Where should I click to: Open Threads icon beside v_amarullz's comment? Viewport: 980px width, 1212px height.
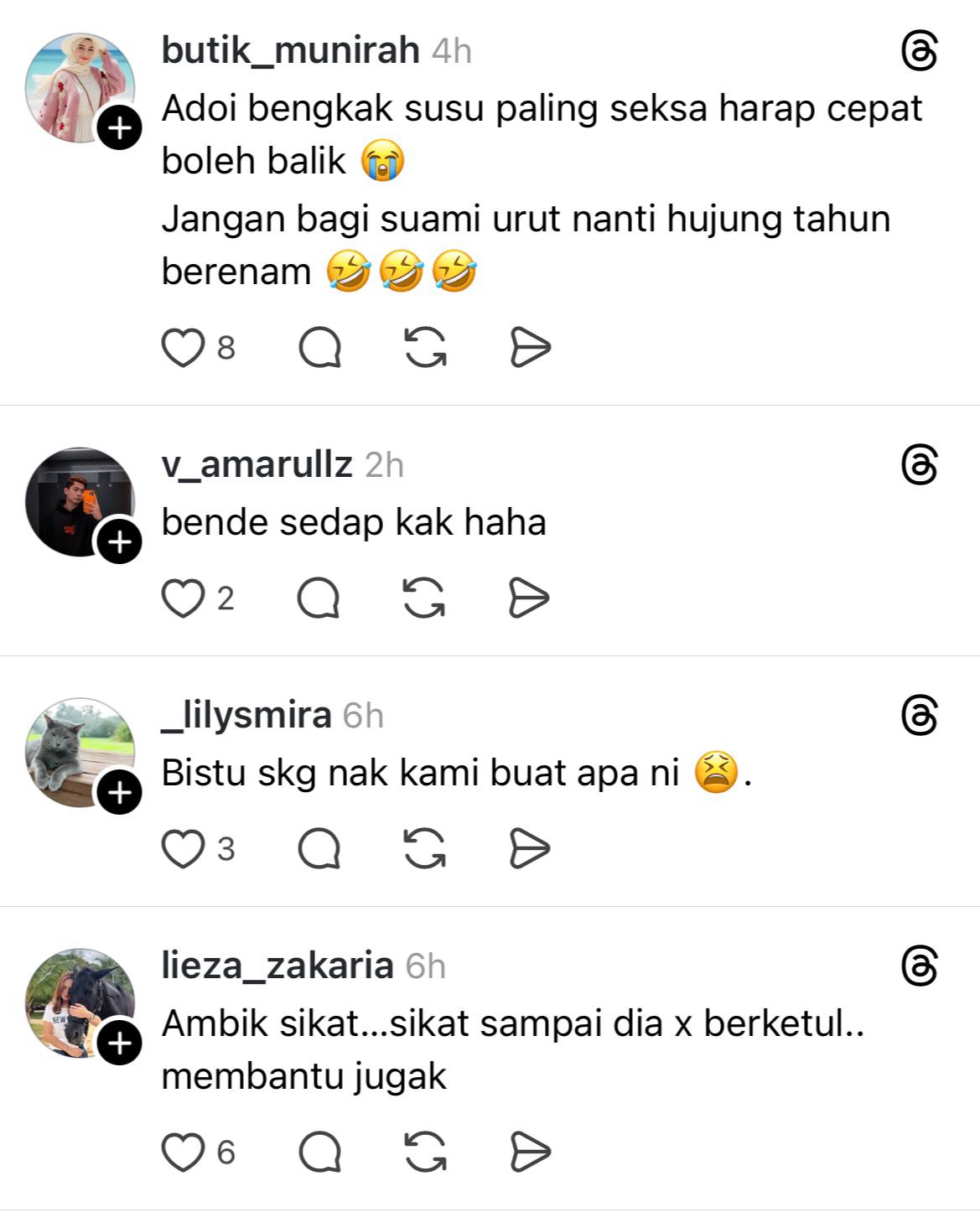click(x=919, y=465)
